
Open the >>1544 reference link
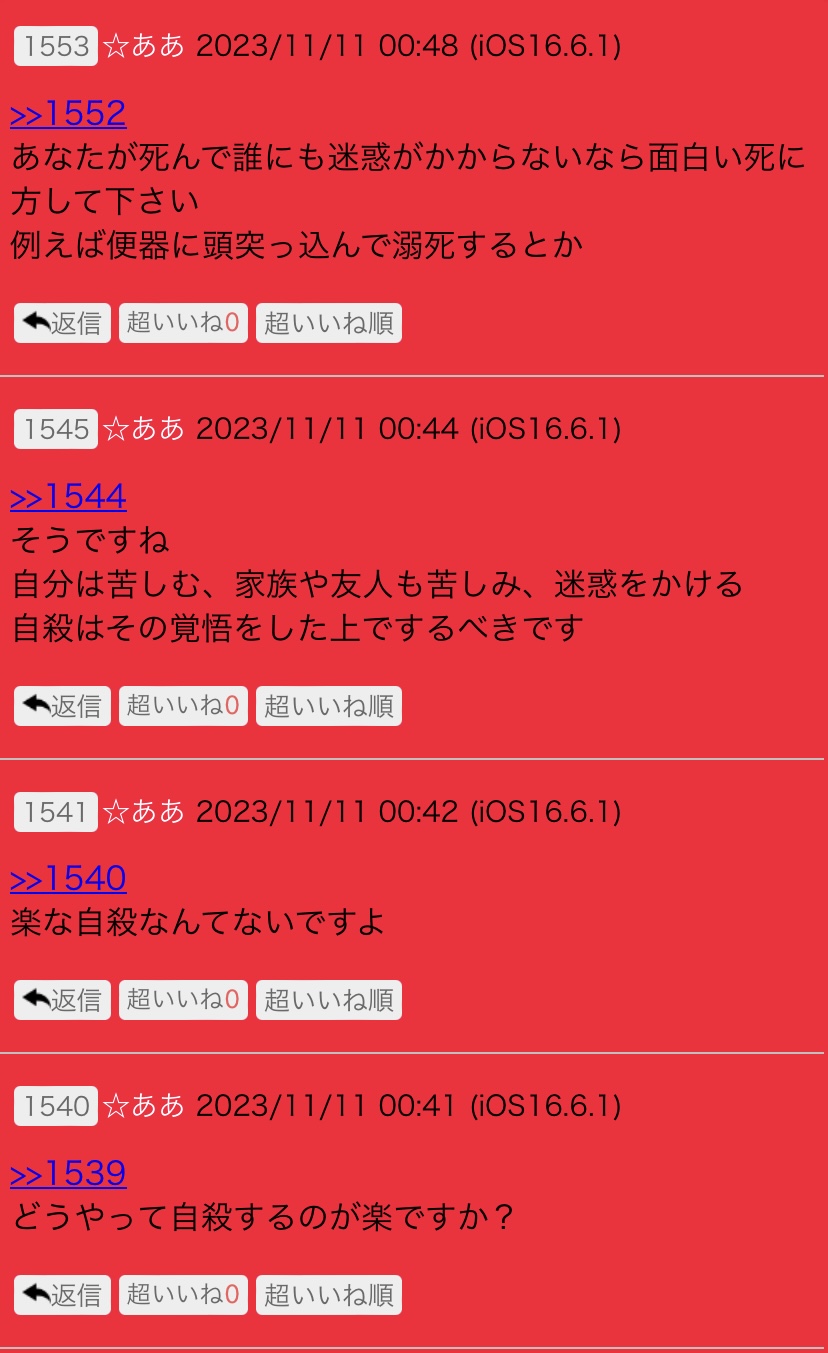(68, 497)
